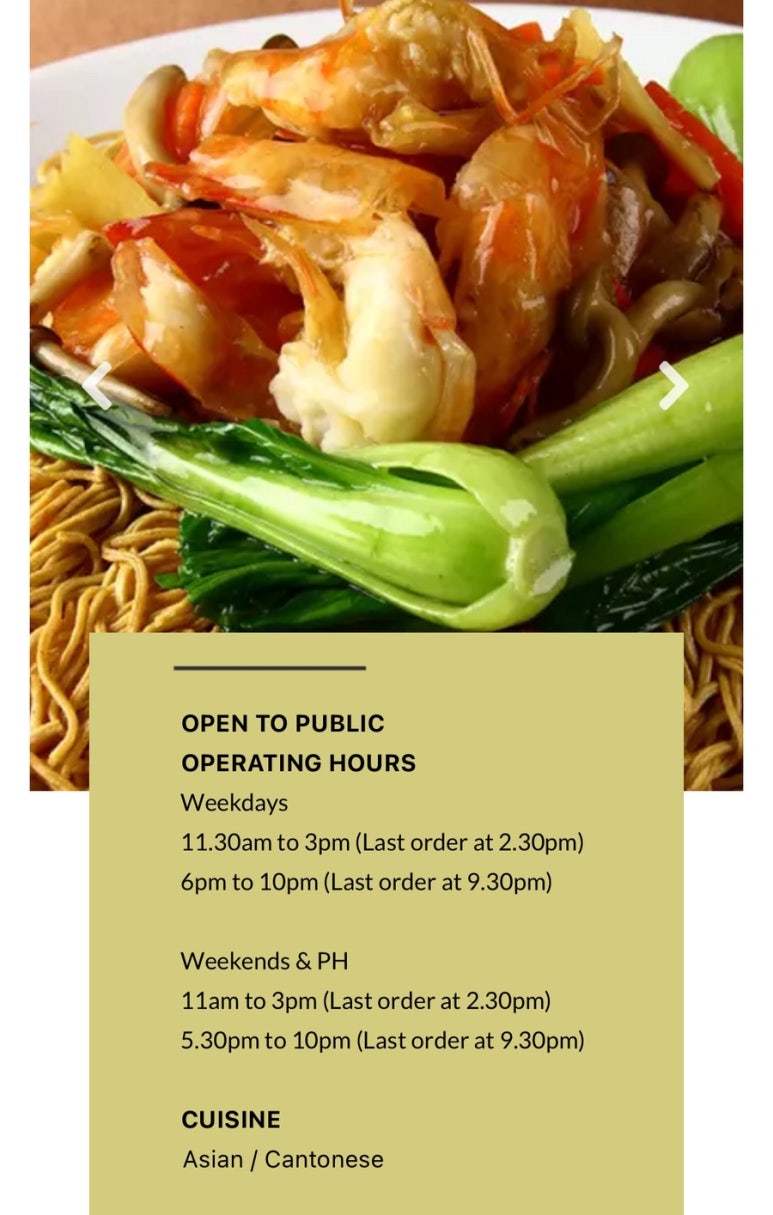
Task: Click the weekend 5.30pm to 10pm line
Action: (384, 1039)
